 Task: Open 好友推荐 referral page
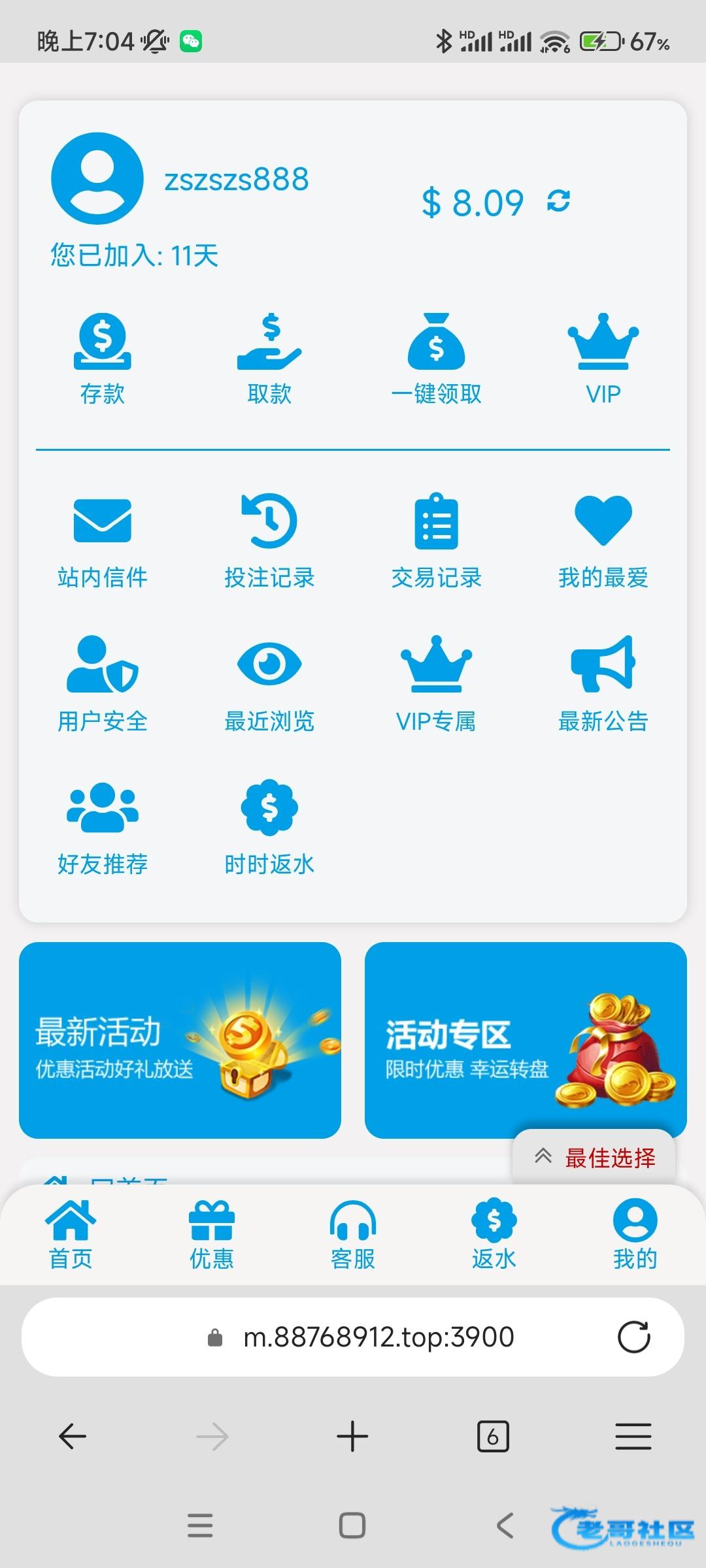[103, 826]
